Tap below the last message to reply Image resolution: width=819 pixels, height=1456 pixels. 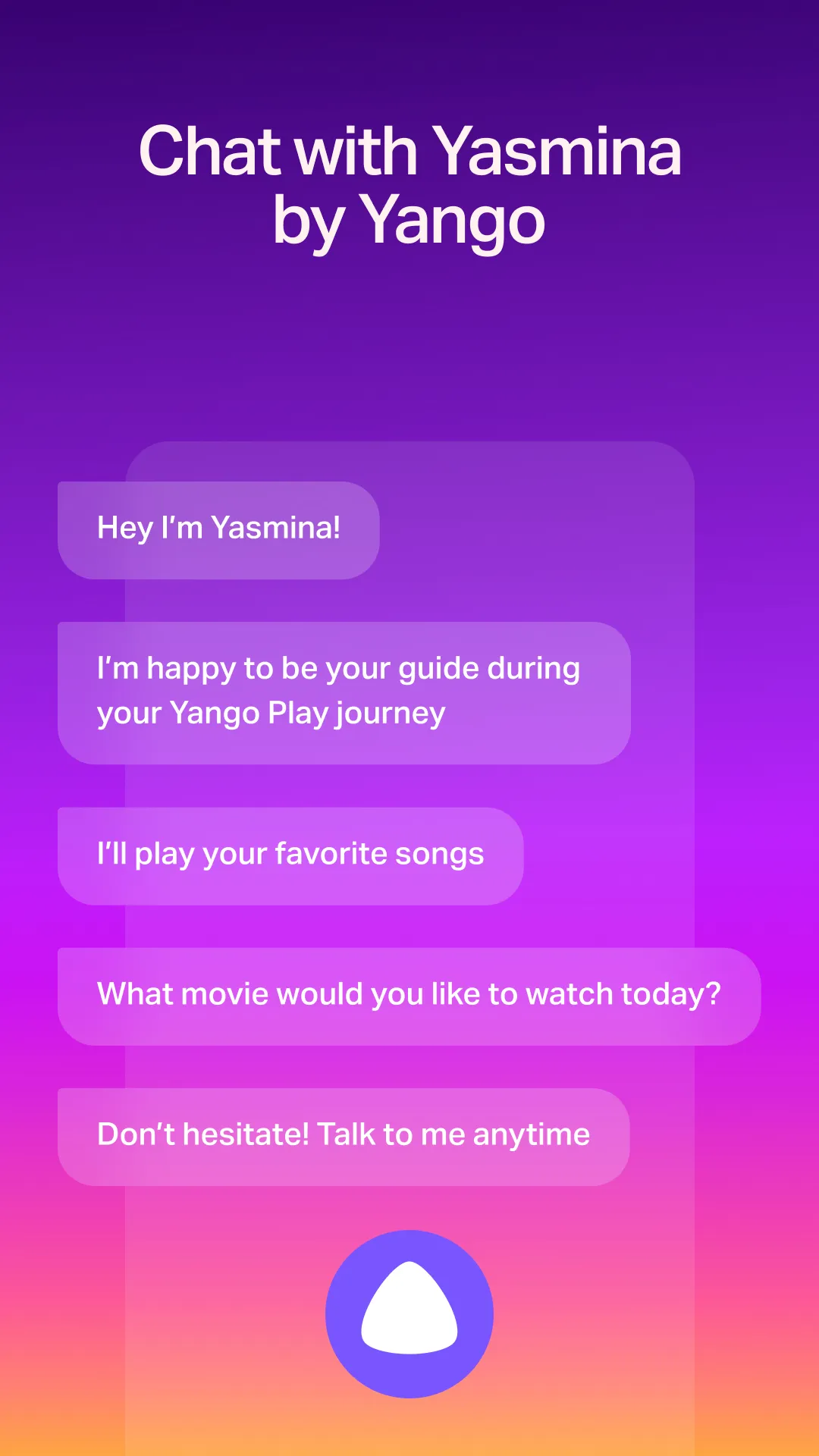(409, 1206)
